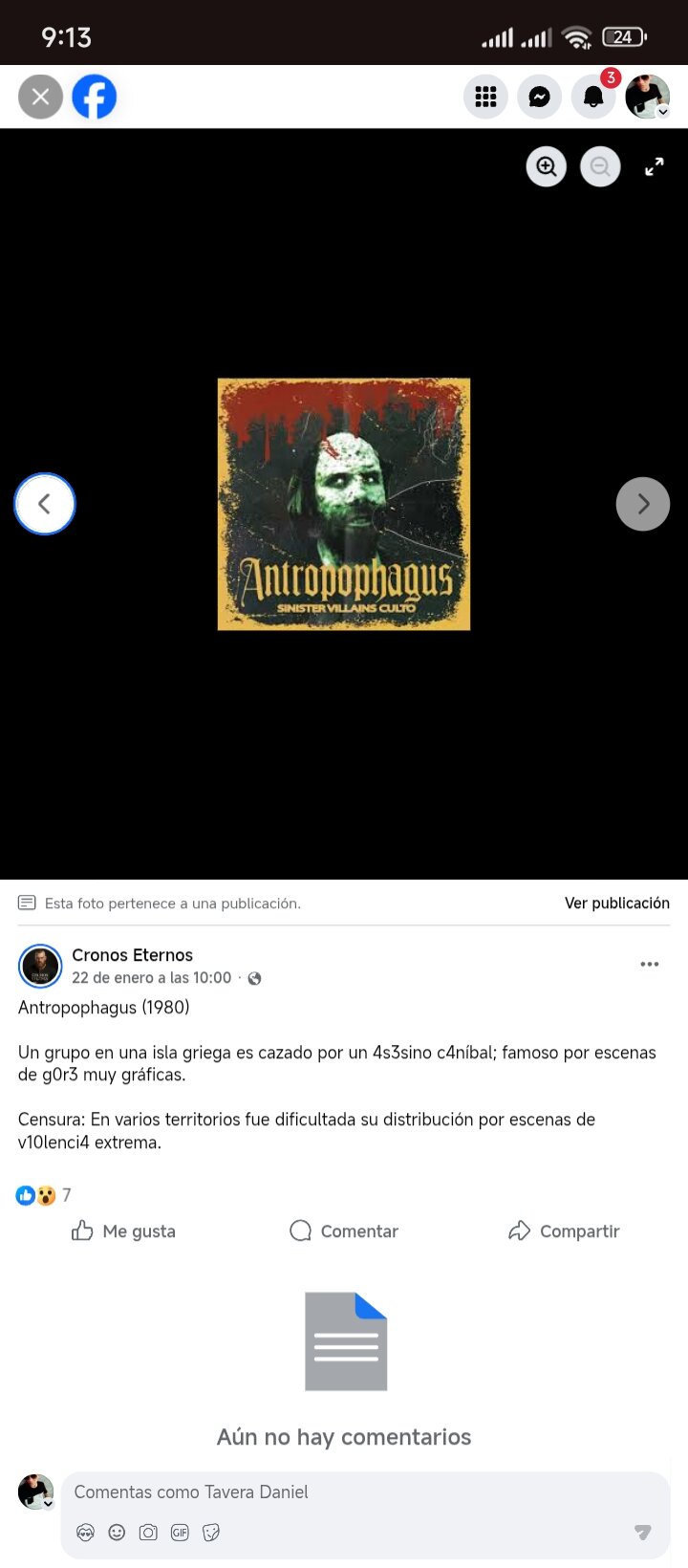Image resolution: width=688 pixels, height=1568 pixels.
Task: Open the grid menu icon
Action: pyautogui.click(x=485, y=97)
